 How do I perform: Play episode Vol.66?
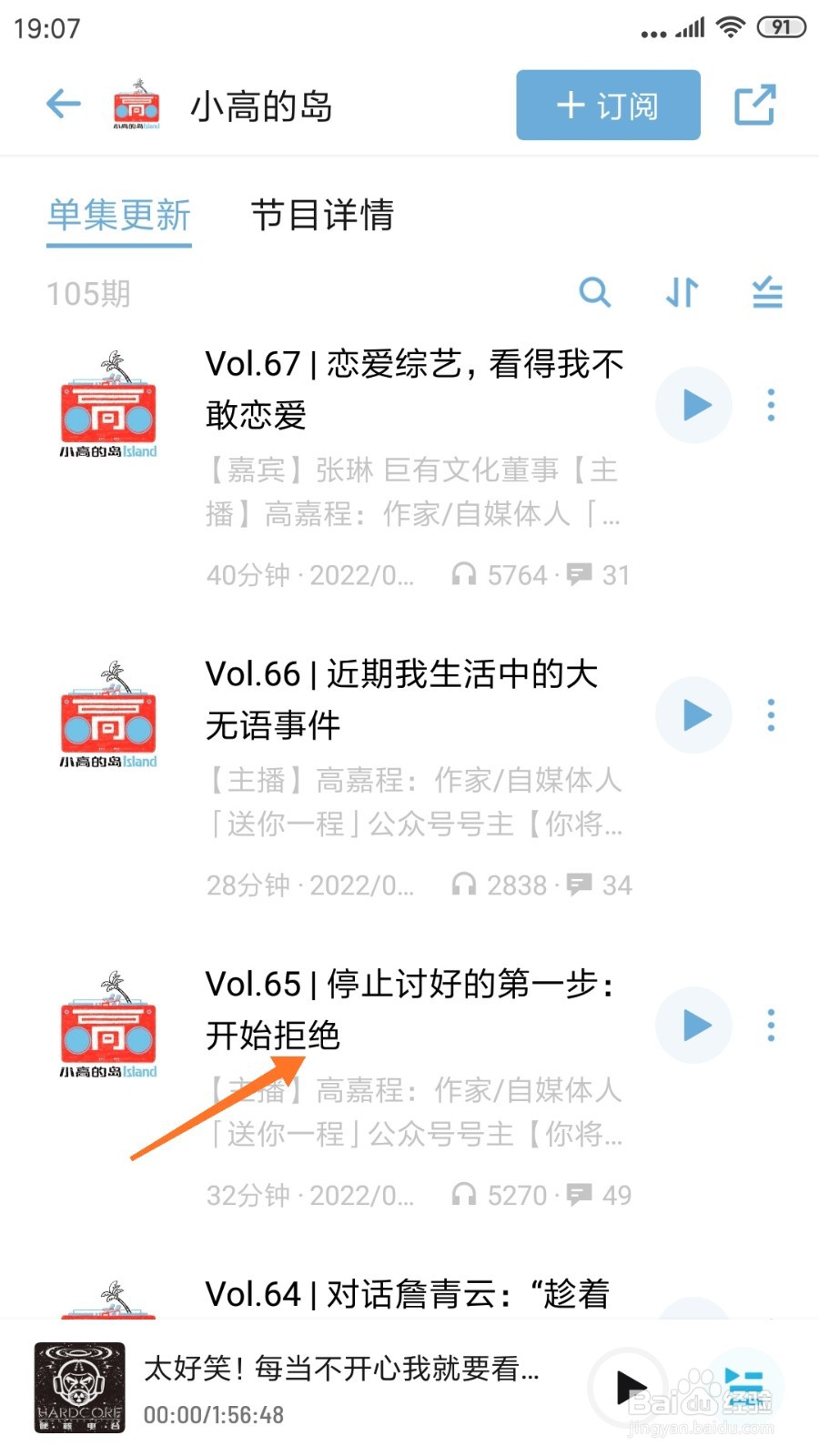[694, 715]
